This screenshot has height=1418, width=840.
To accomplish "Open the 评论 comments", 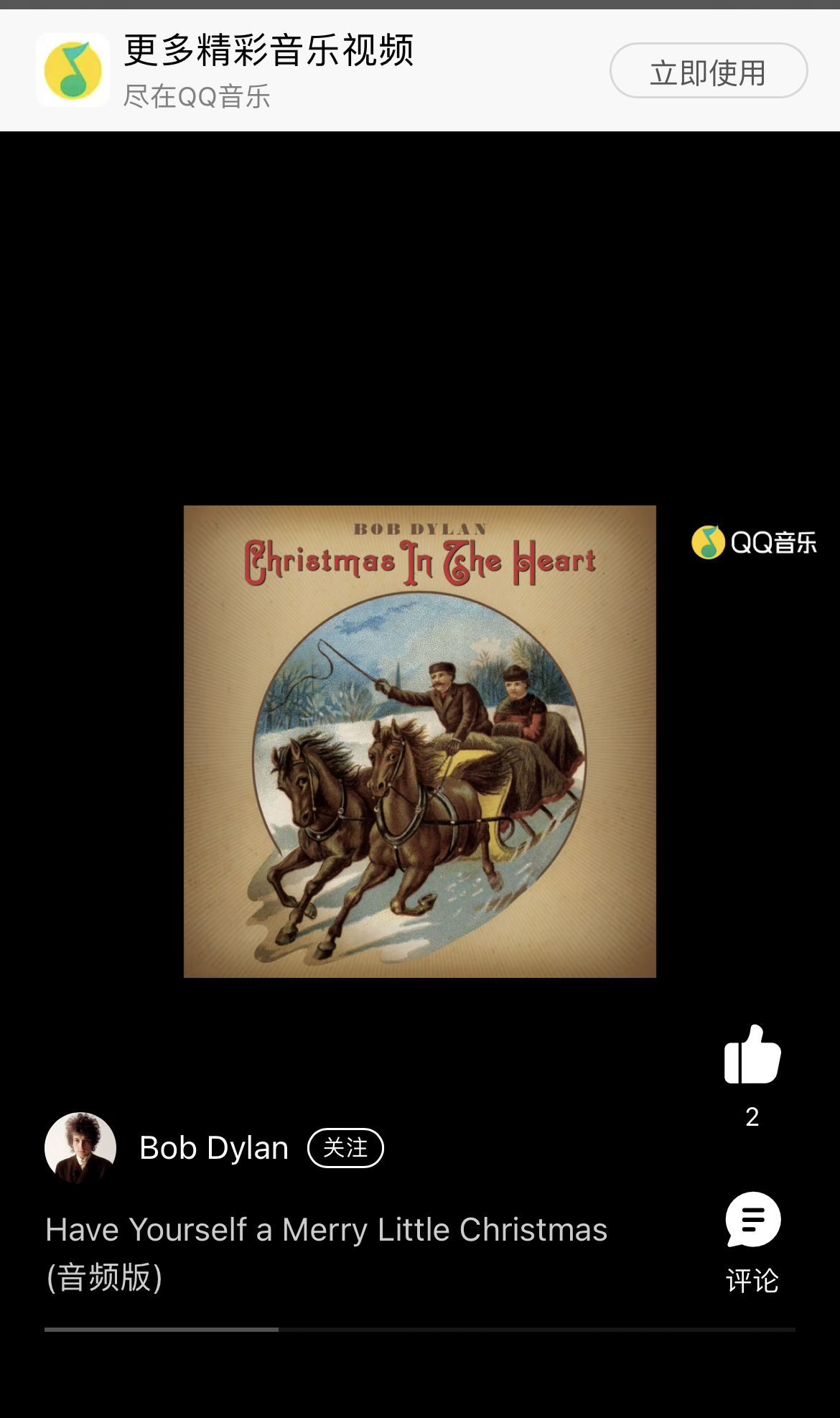I will pyautogui.click(x=752, y=1221).
